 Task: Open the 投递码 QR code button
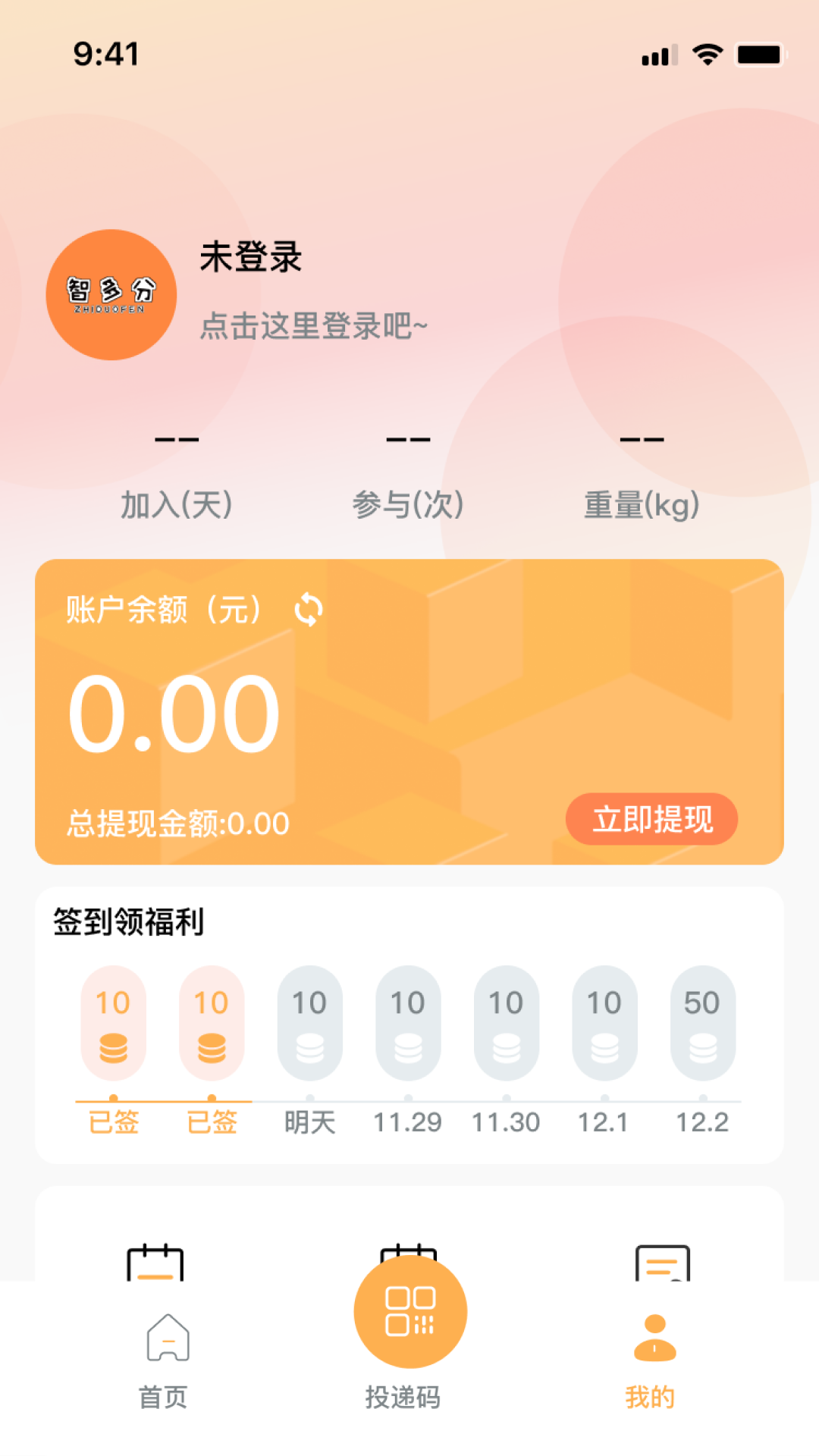(x=409, y=1312)
